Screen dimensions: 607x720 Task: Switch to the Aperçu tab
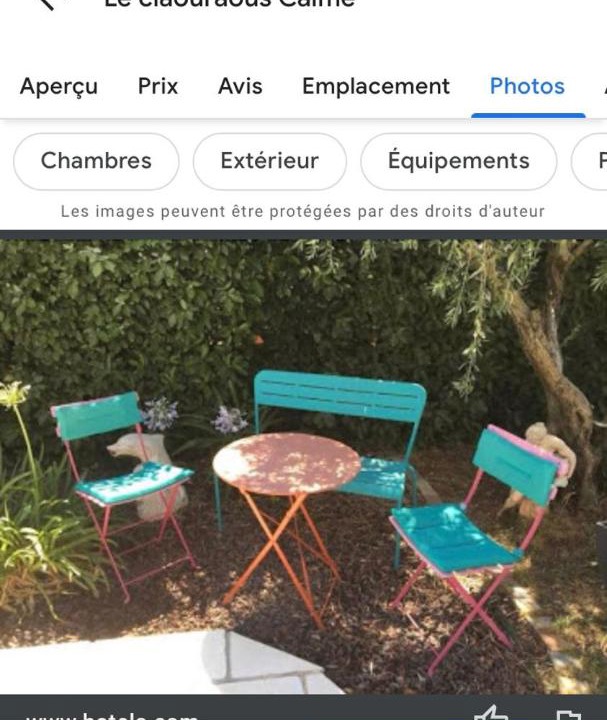59,86
